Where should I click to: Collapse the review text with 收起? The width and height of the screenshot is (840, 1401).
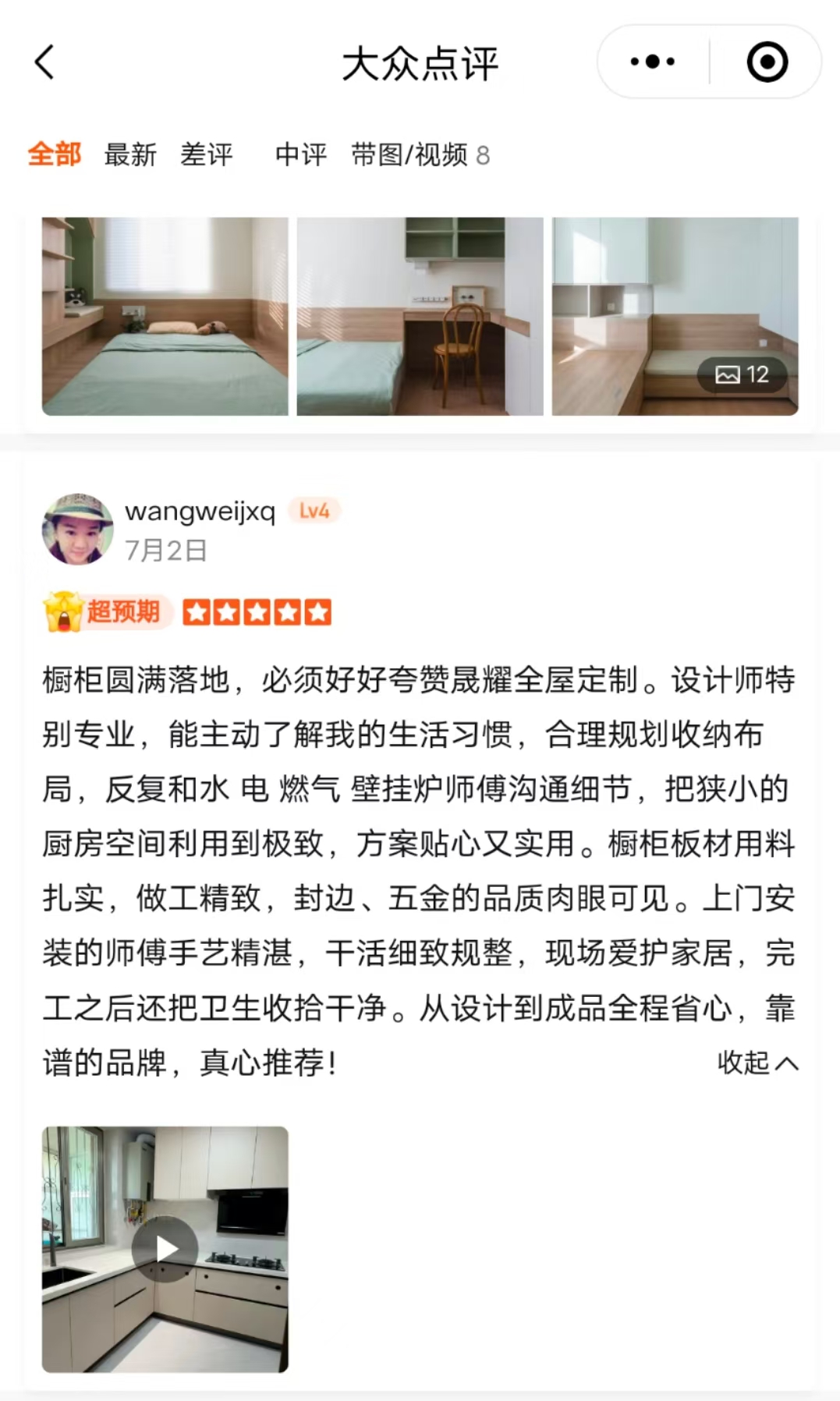758,1062
